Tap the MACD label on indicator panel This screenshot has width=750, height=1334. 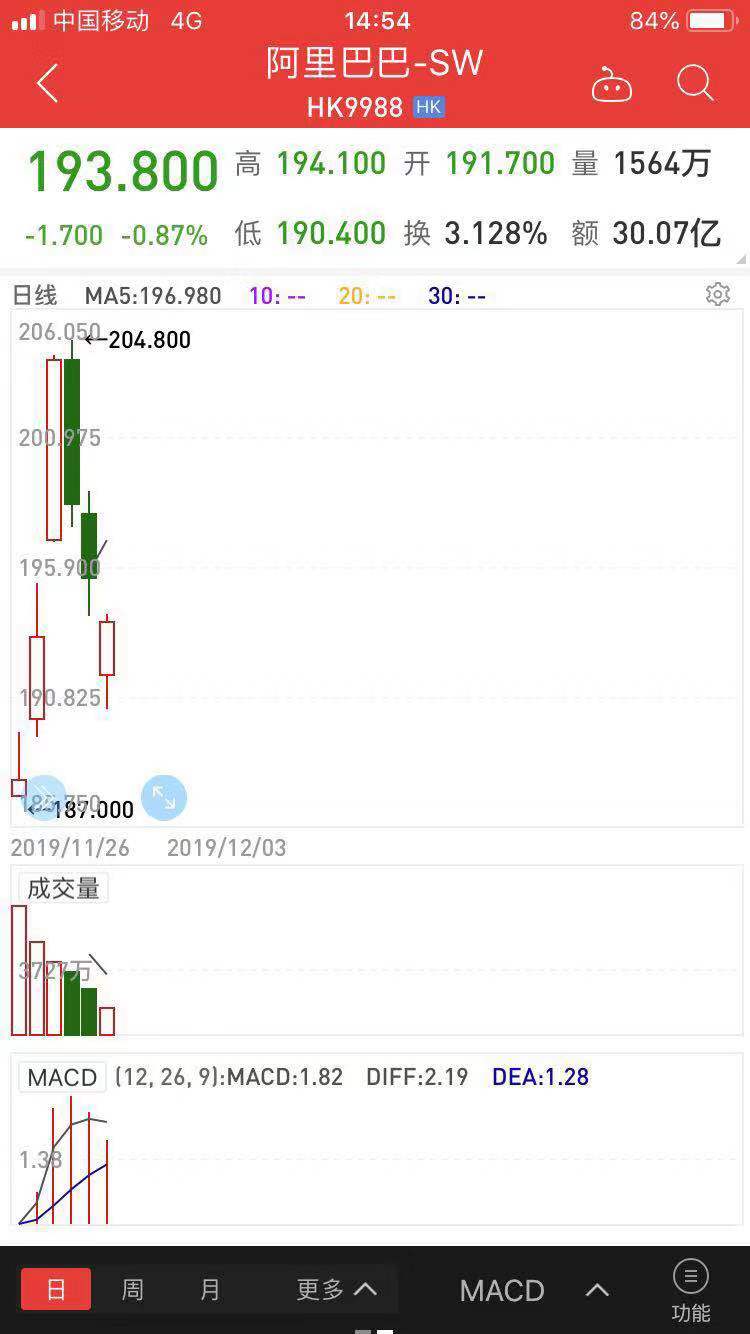tap(62, 1077)
